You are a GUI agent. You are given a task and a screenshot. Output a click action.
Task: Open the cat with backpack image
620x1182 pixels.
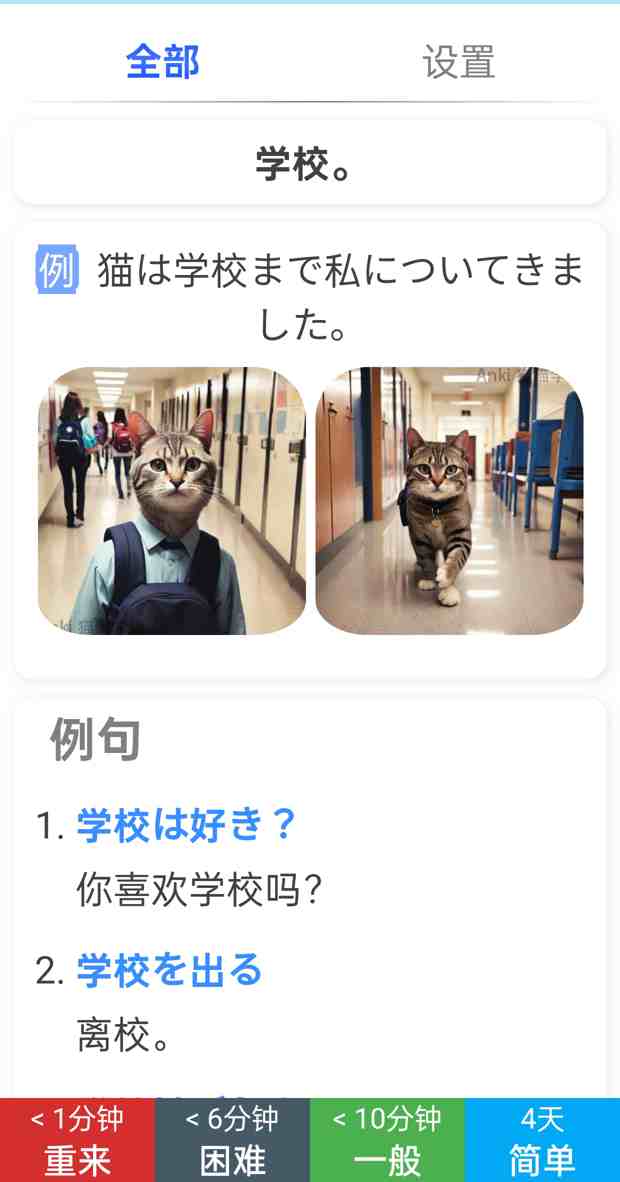pyautogui.click(x=172, y=501)
